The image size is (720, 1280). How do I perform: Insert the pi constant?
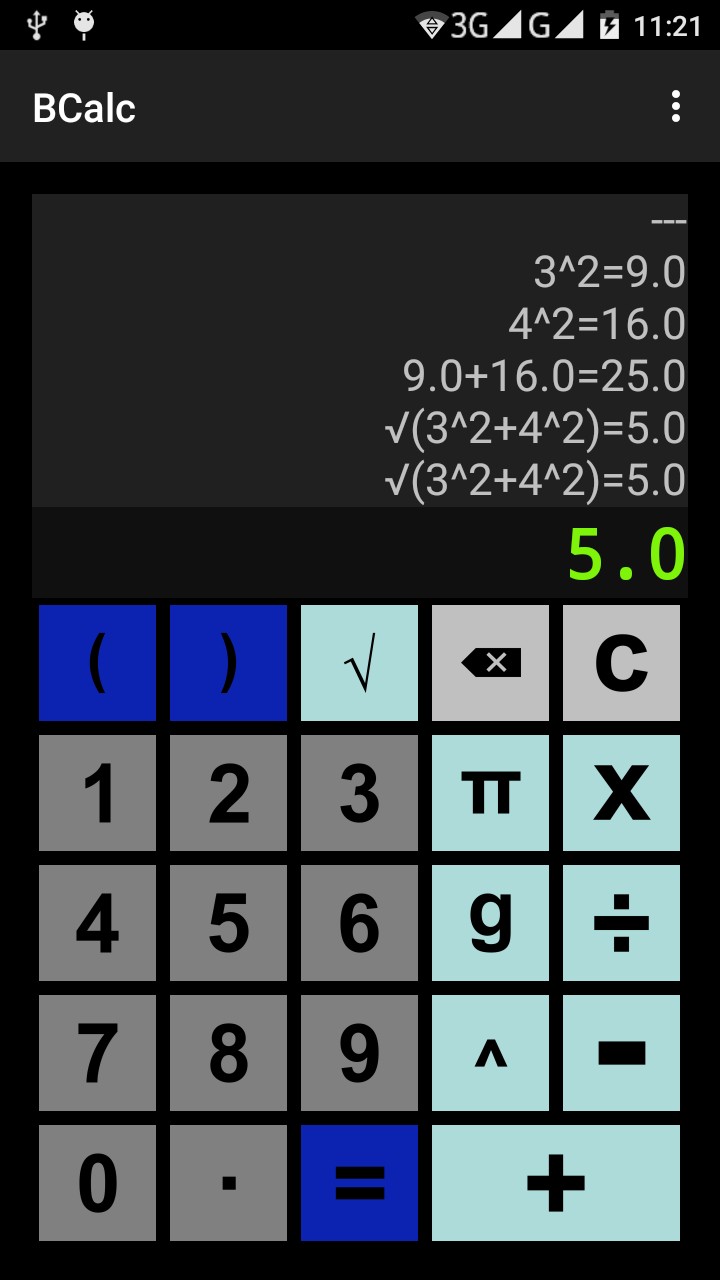pos(490,793)
